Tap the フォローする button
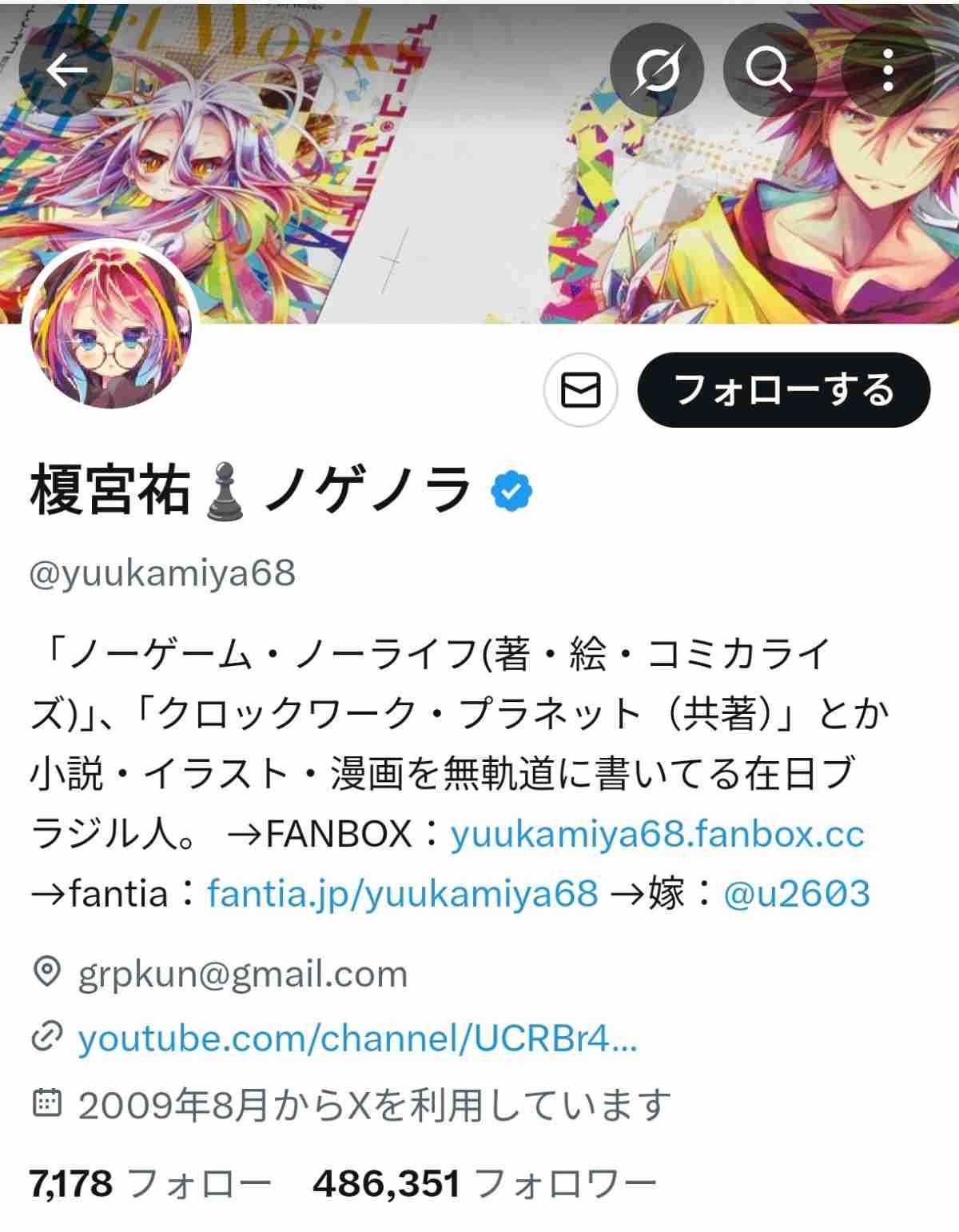This screenshot has width=959, height=1232. click(783, 390)
